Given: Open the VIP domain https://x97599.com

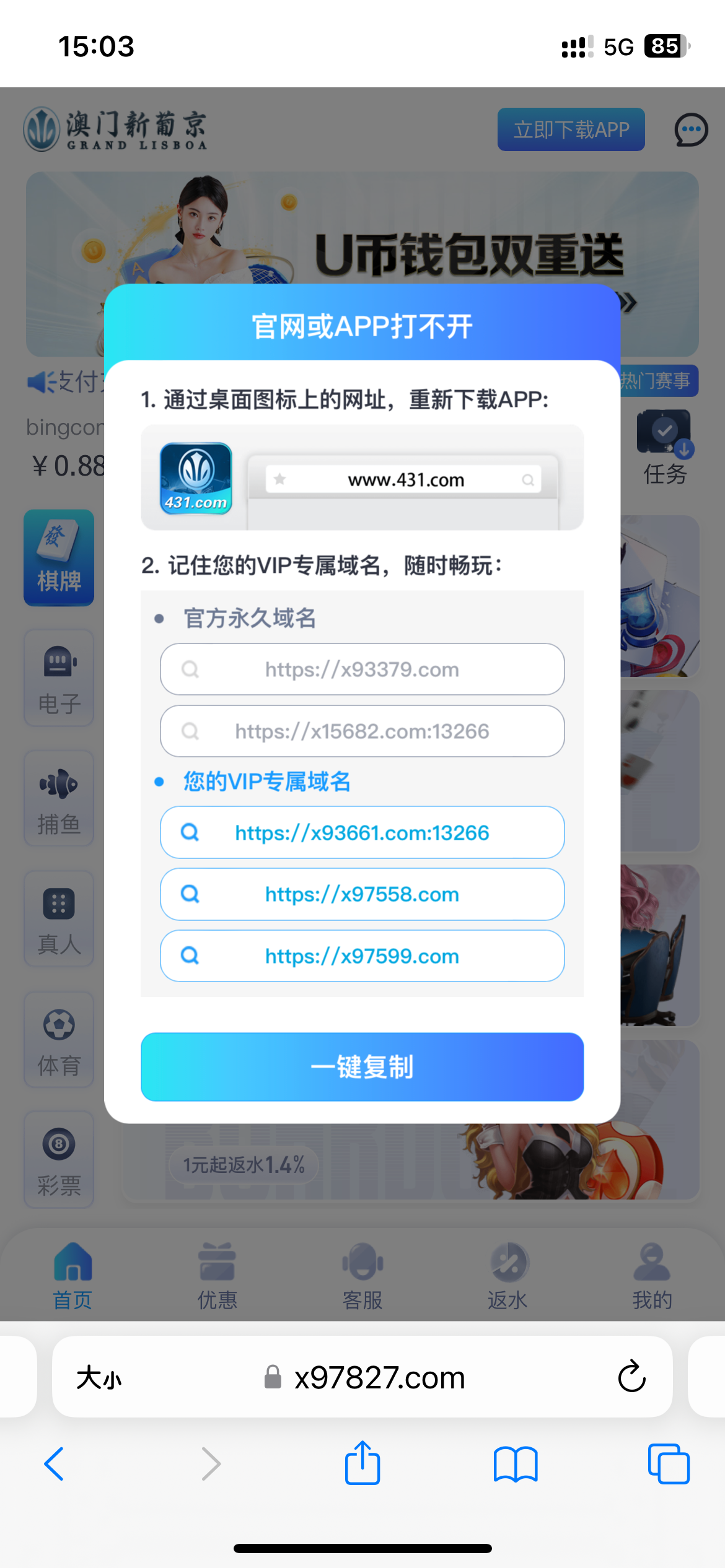Looking at the screenshot, I should pyautogui.click(x=362, y=956).
